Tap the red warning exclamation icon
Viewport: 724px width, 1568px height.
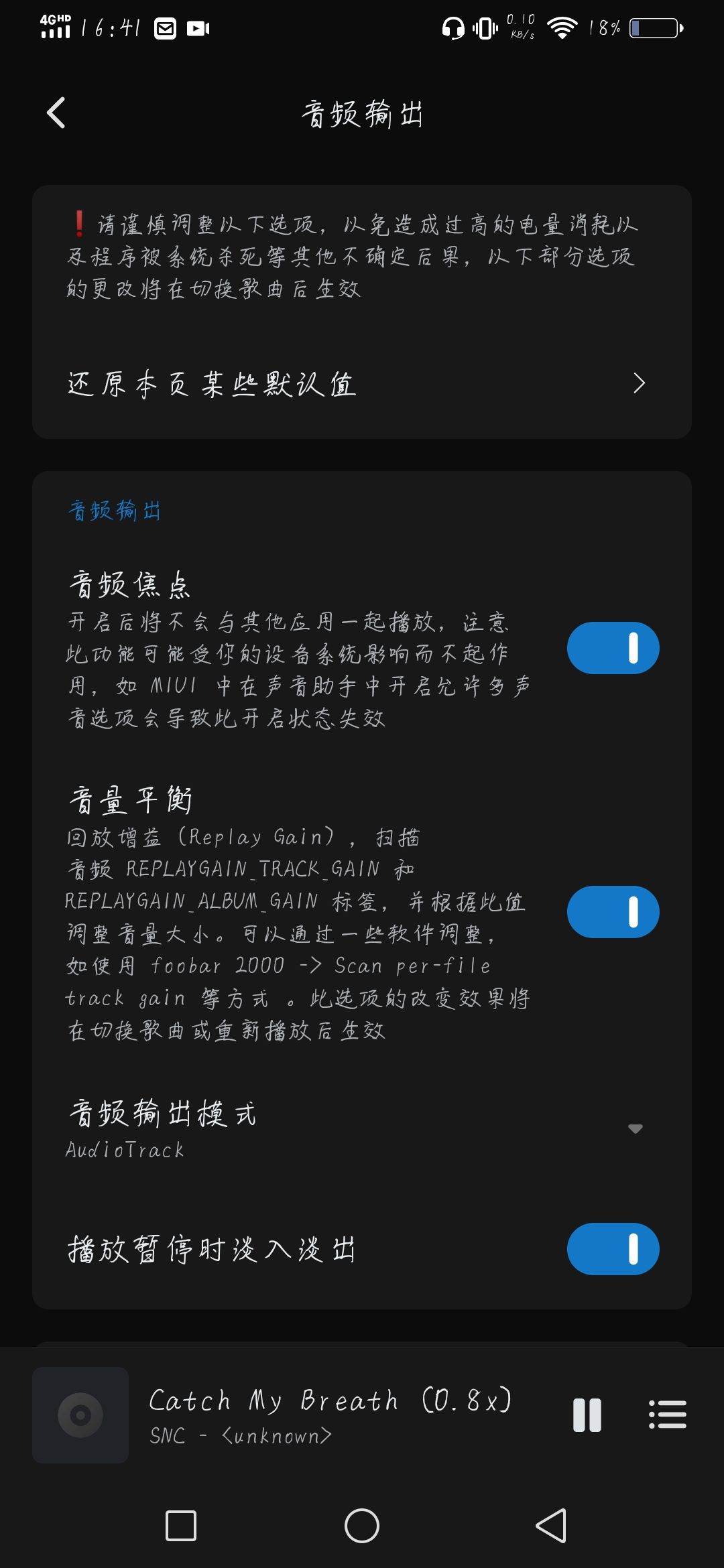click(78, 223)
